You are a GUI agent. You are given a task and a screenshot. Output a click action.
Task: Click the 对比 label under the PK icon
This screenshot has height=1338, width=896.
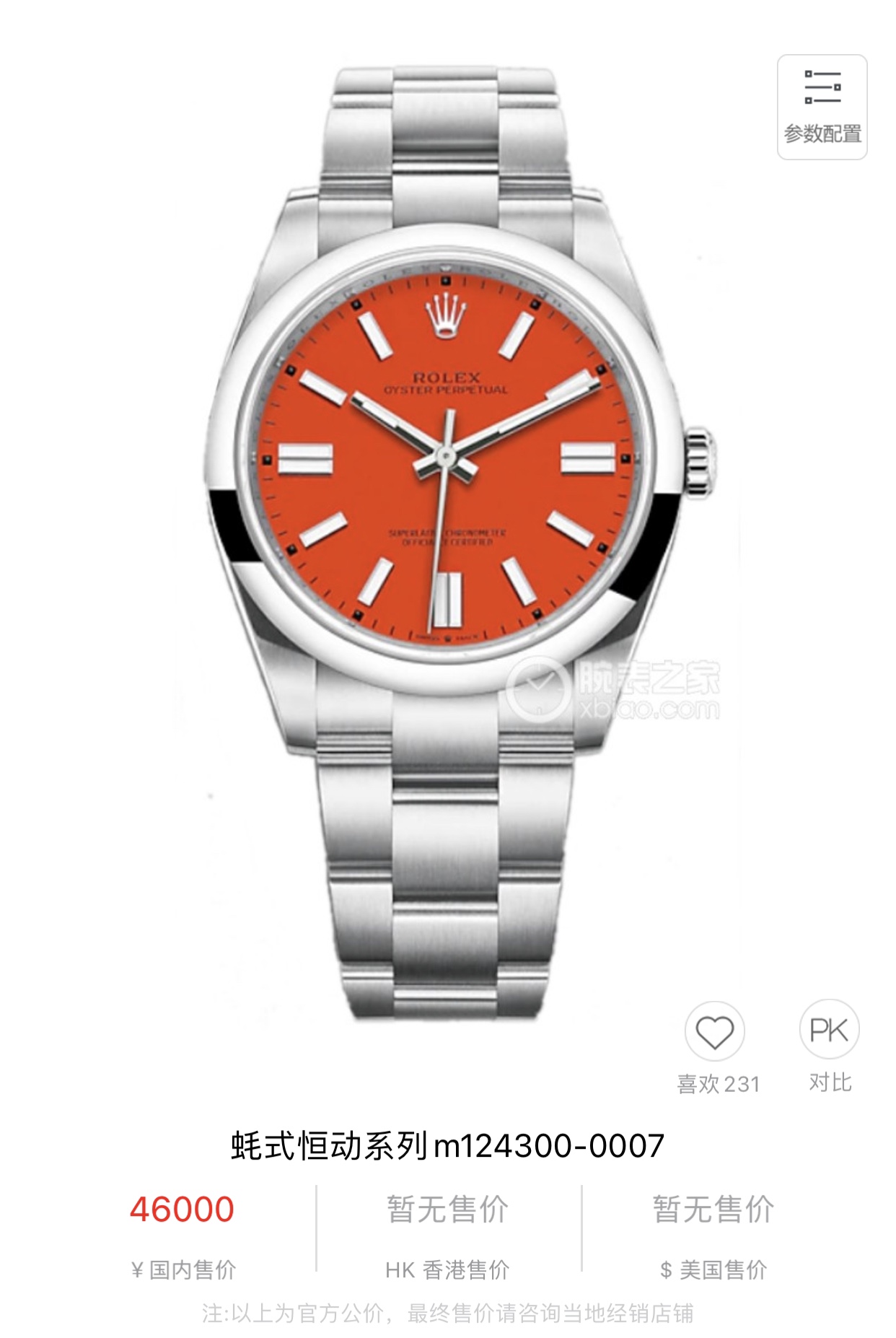[x=830, y=1081]
